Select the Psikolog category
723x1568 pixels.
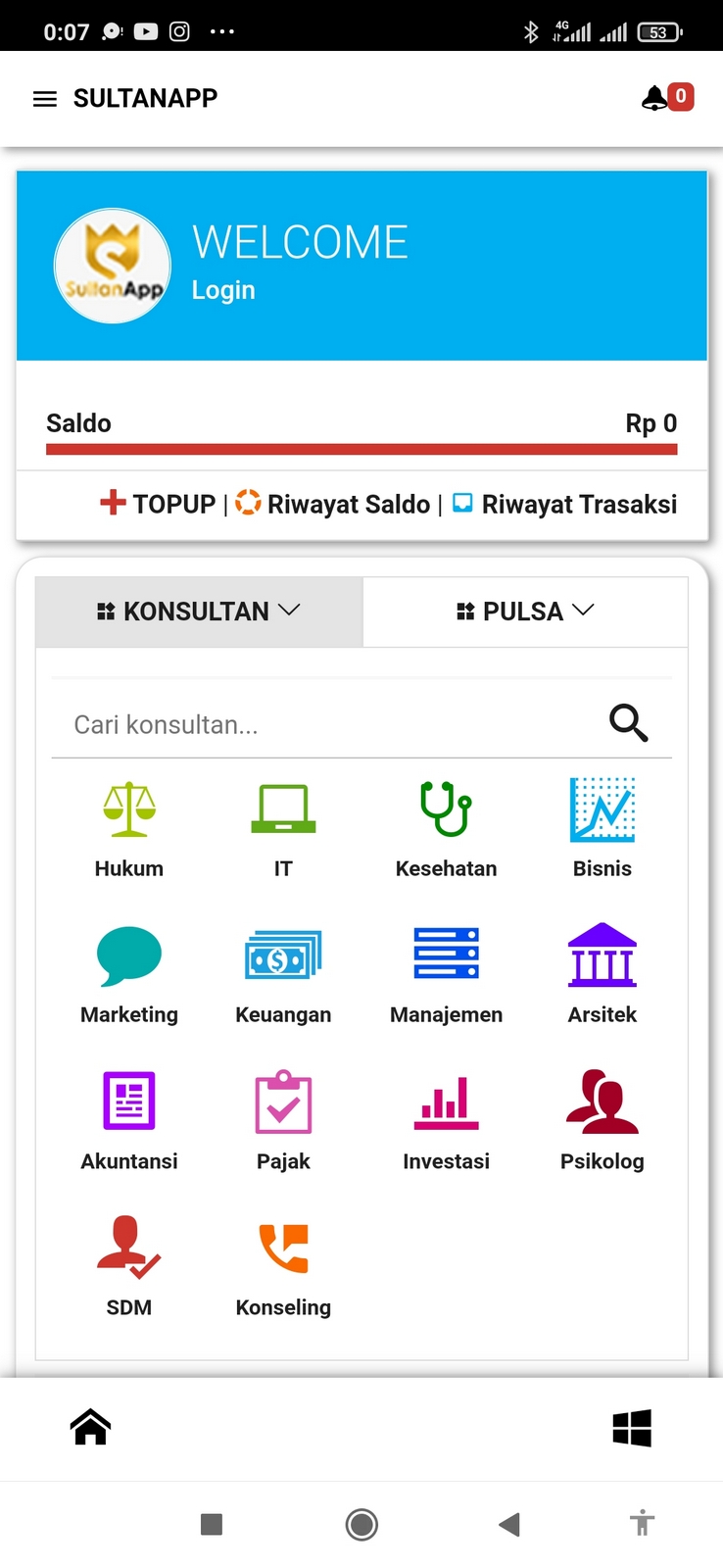(602, 1121)
